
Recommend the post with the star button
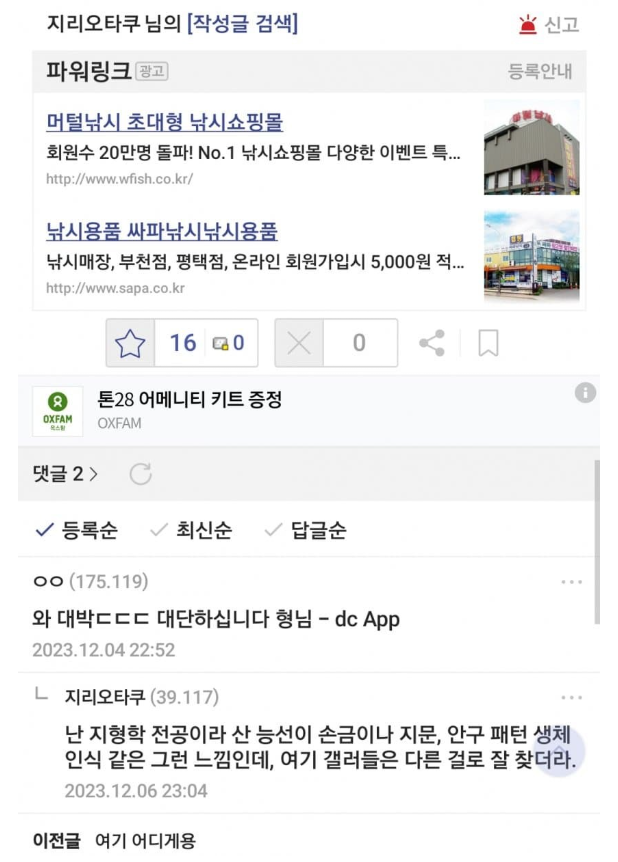(130, 344)
